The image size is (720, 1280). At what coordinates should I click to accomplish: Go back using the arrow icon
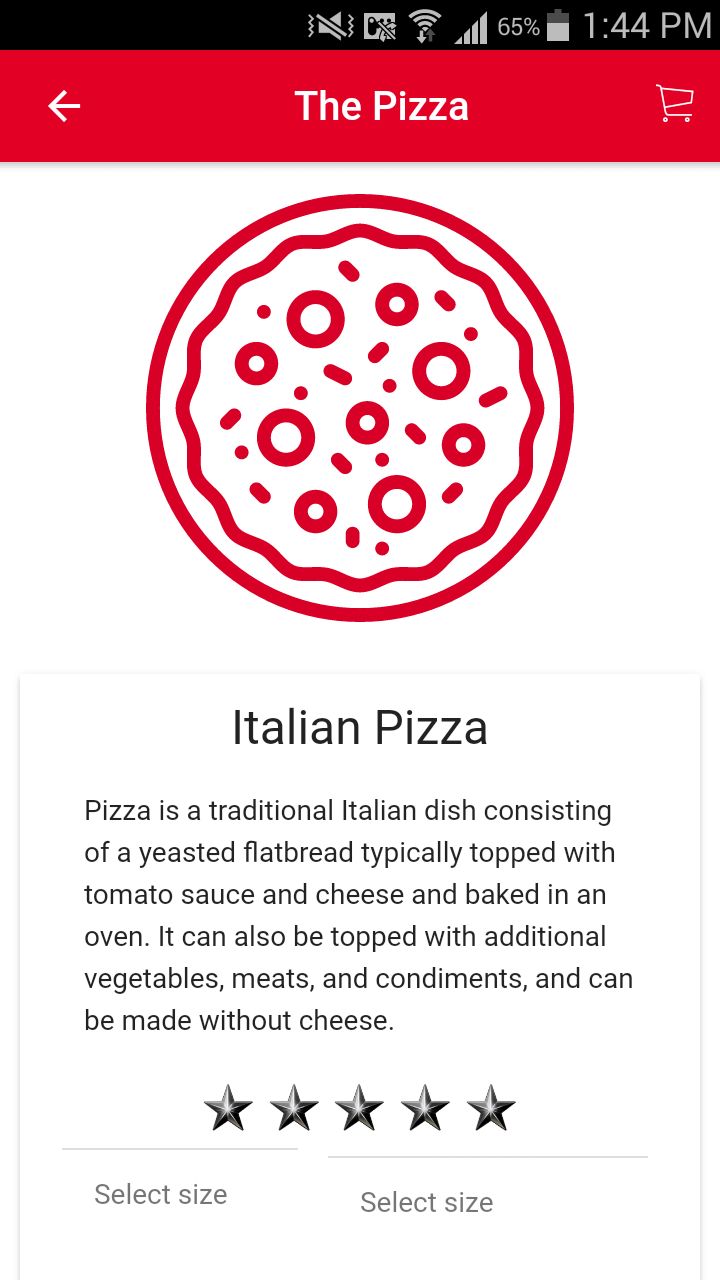pyautogui.click(x=64, y=106)
